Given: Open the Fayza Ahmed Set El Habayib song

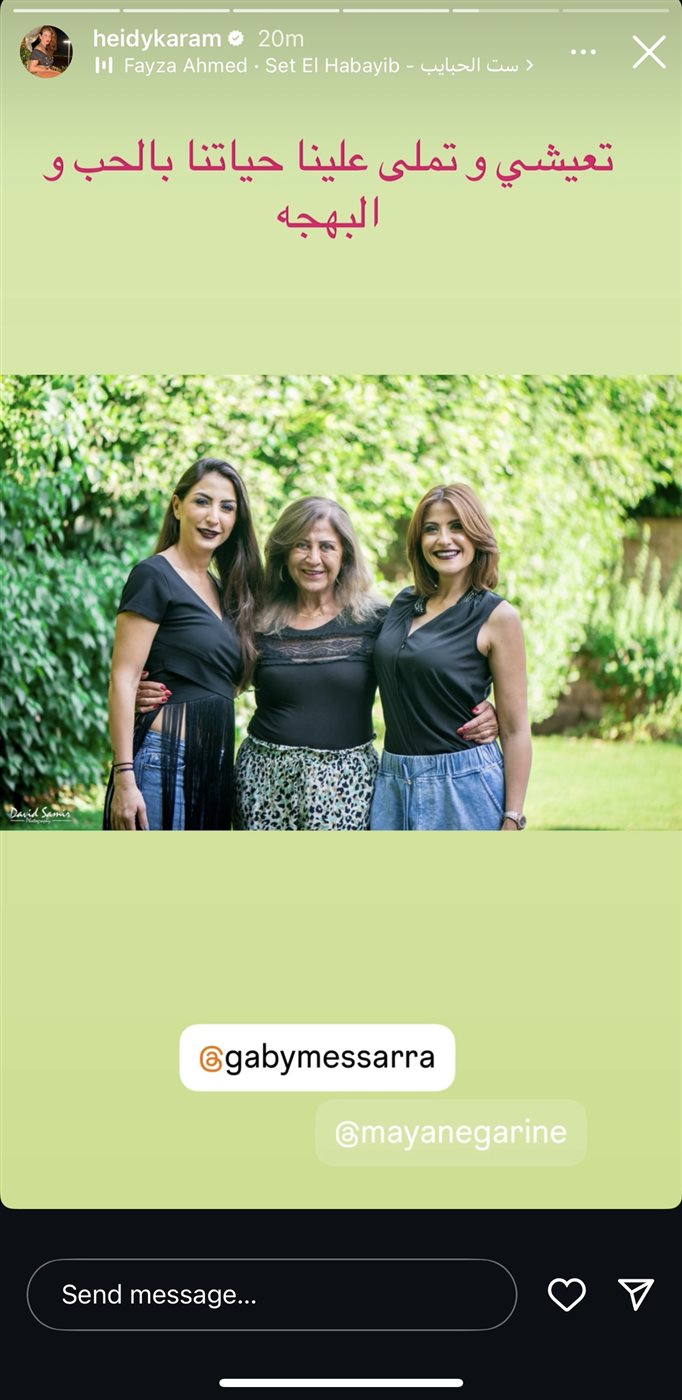Looking at the screenshot, I should click(x=316, y=65).
